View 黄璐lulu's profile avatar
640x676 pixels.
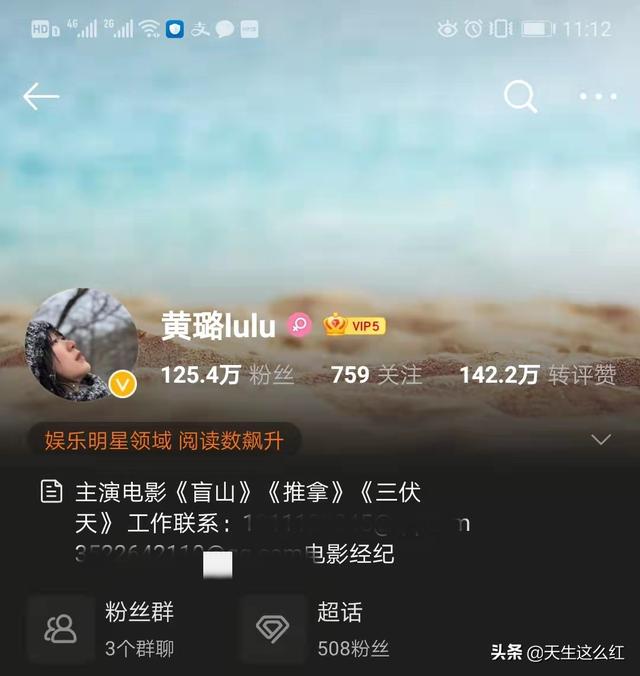click(81, 344)
